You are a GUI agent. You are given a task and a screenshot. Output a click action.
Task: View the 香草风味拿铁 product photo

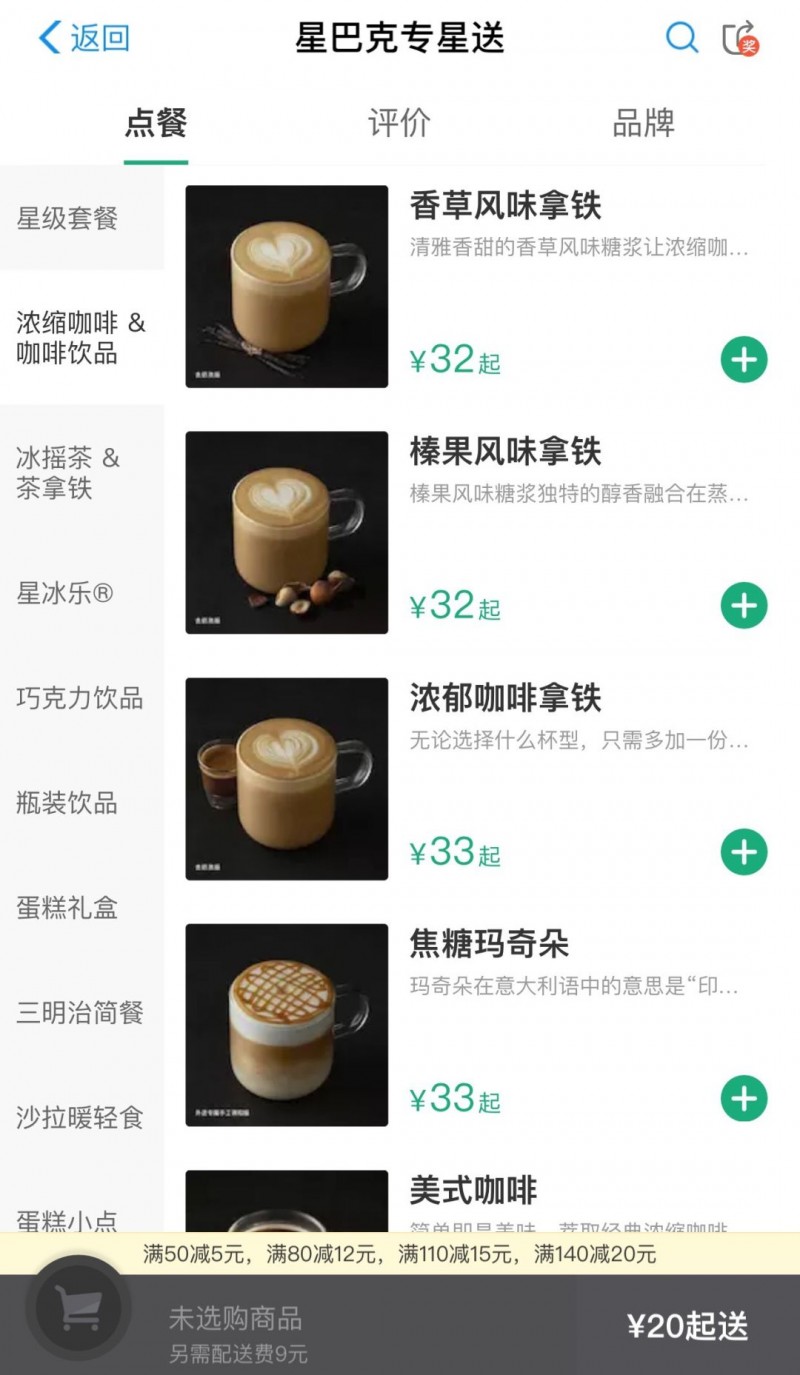[x=287, y=286]
